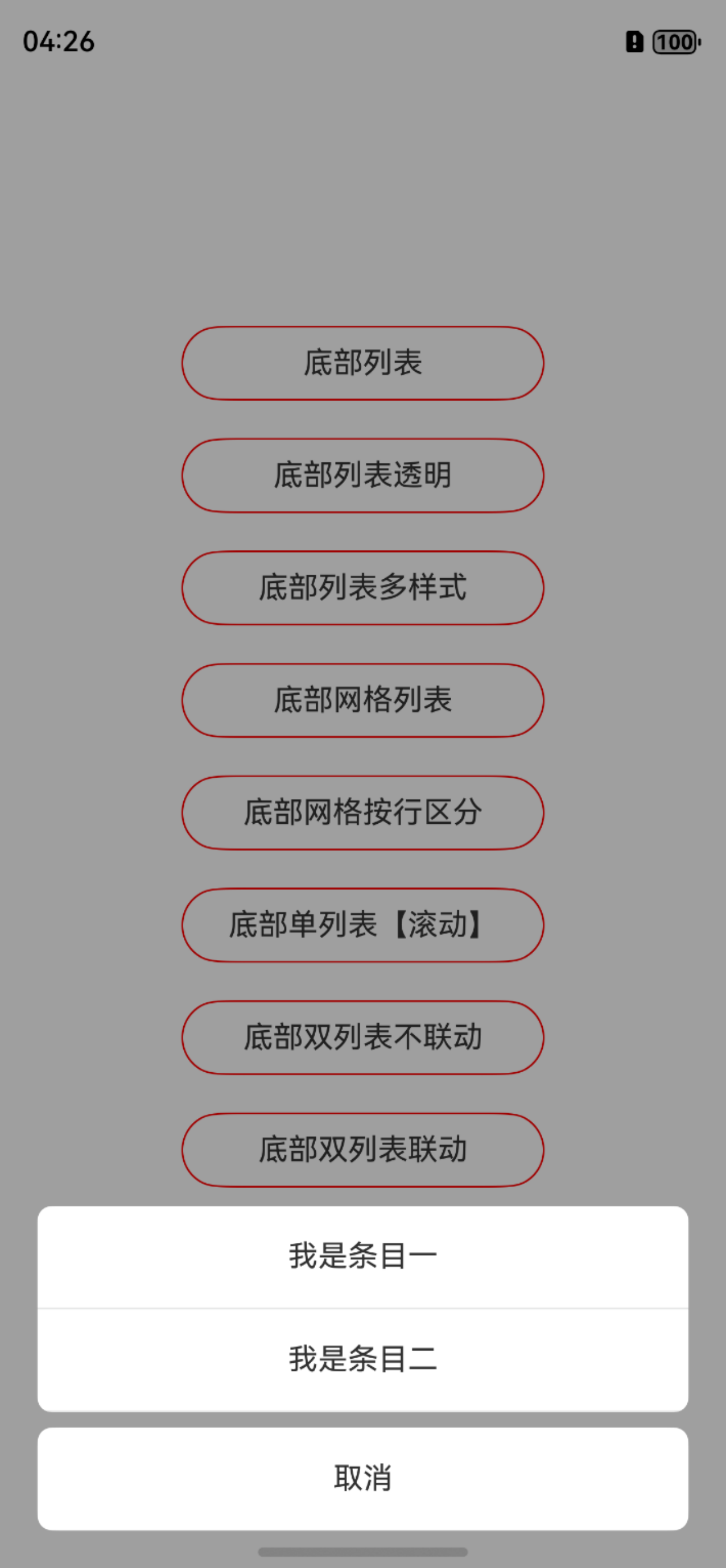Open the 底部双列表联动 linked list demo
Screen dimensions: 726x1568
[362, 1149]
